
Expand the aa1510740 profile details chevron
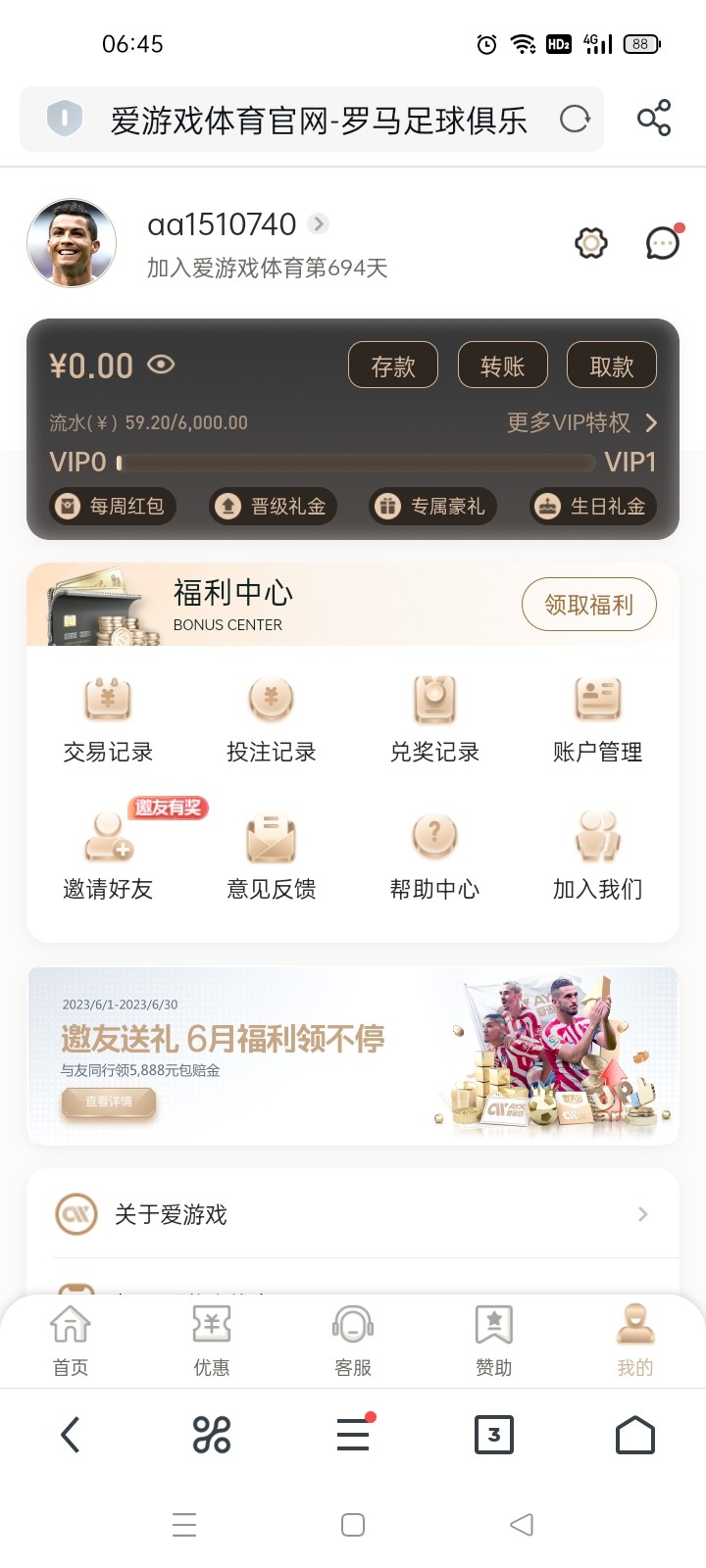pyautogui.click(x=318, y=223)
